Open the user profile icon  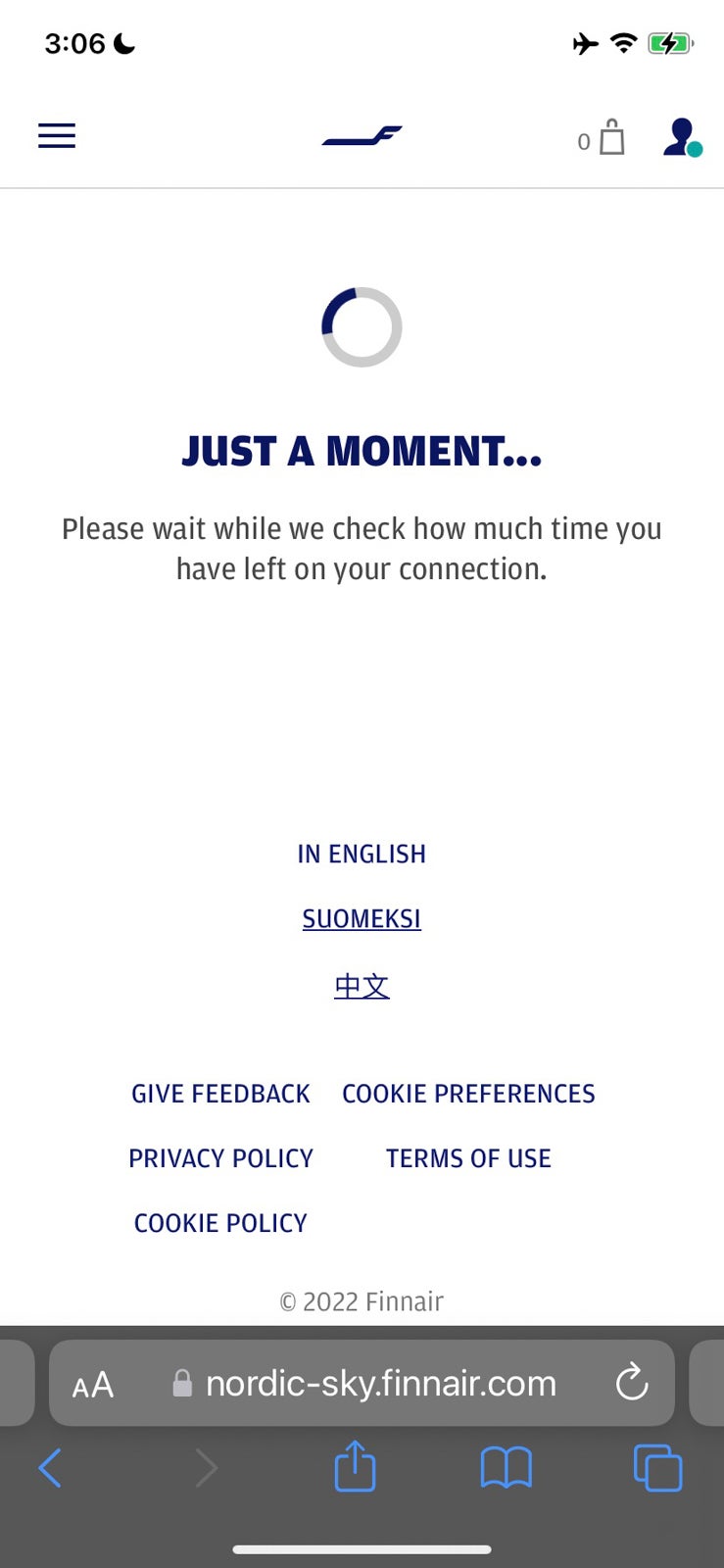681,137
